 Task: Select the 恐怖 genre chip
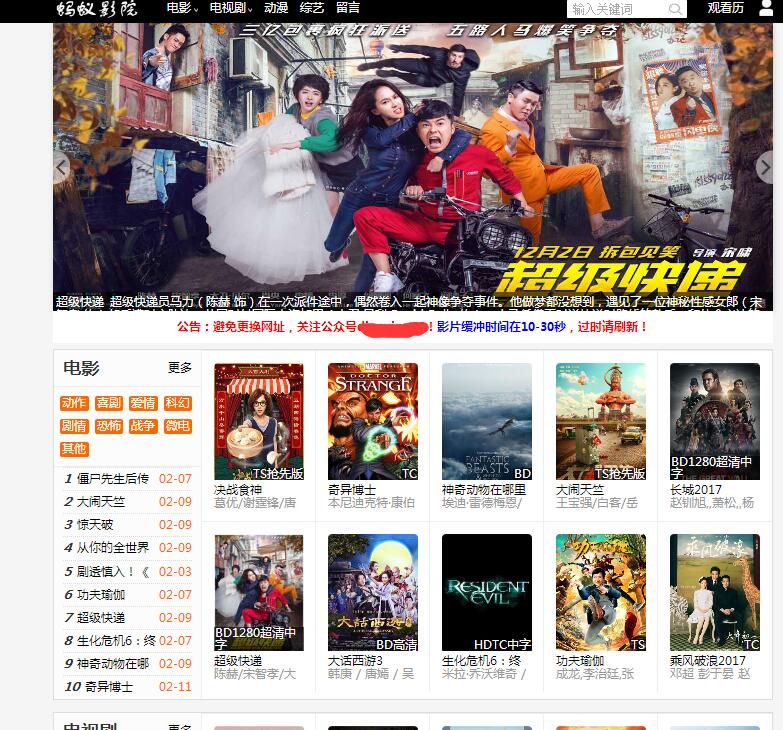(x=108, y=426)
